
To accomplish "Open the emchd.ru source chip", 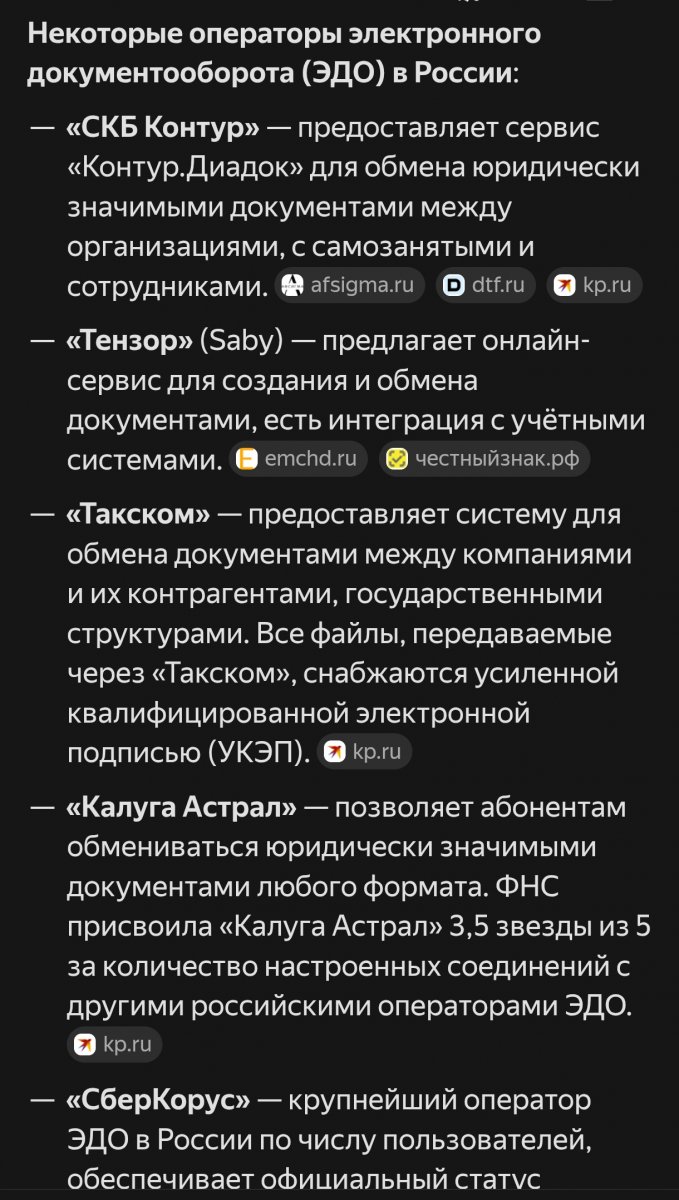I will [298, 459].
